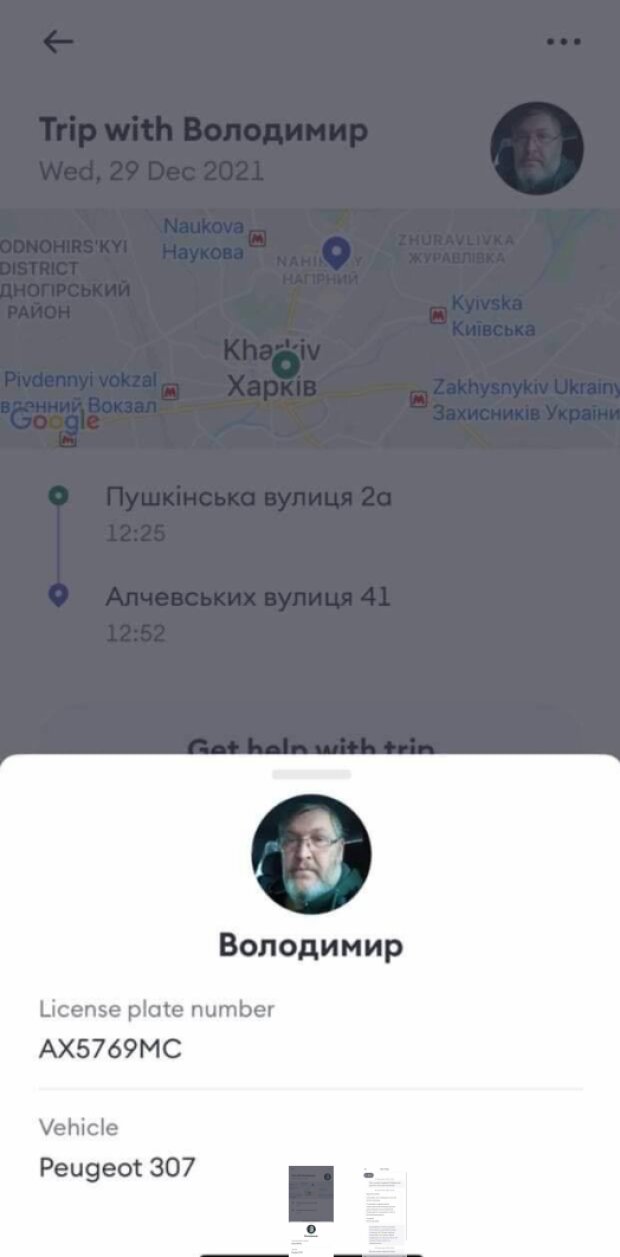Screen dimensions: 620x1257
Task: Tap the driver details sheet handle
Action: 311,774
